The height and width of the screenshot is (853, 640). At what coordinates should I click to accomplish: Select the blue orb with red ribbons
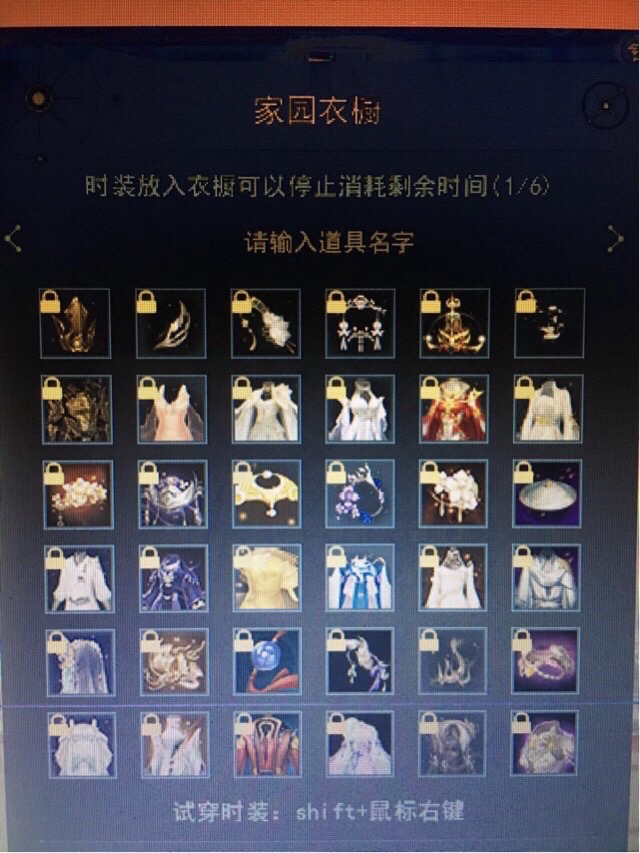(x=266, y=663)
